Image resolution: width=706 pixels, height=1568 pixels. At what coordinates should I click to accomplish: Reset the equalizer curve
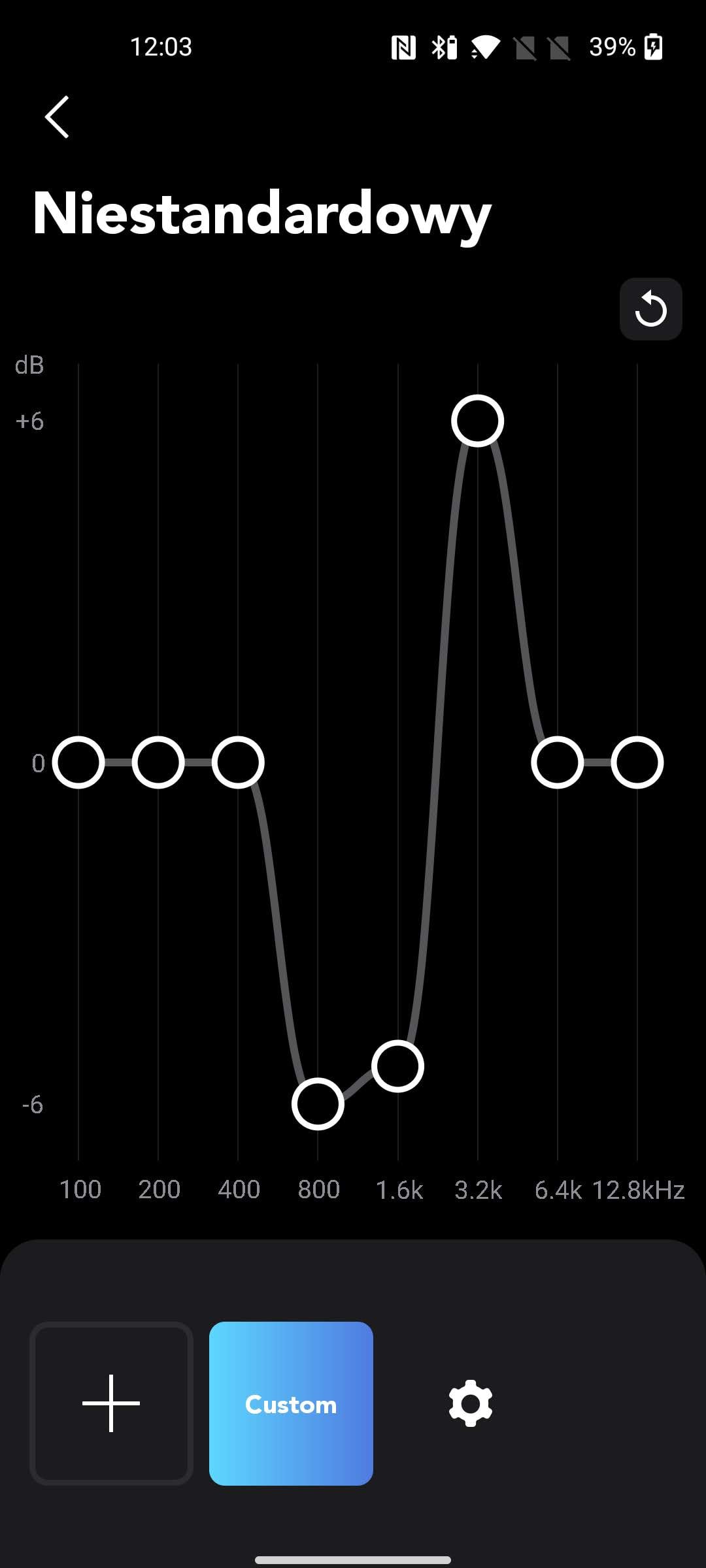[650, 309]
